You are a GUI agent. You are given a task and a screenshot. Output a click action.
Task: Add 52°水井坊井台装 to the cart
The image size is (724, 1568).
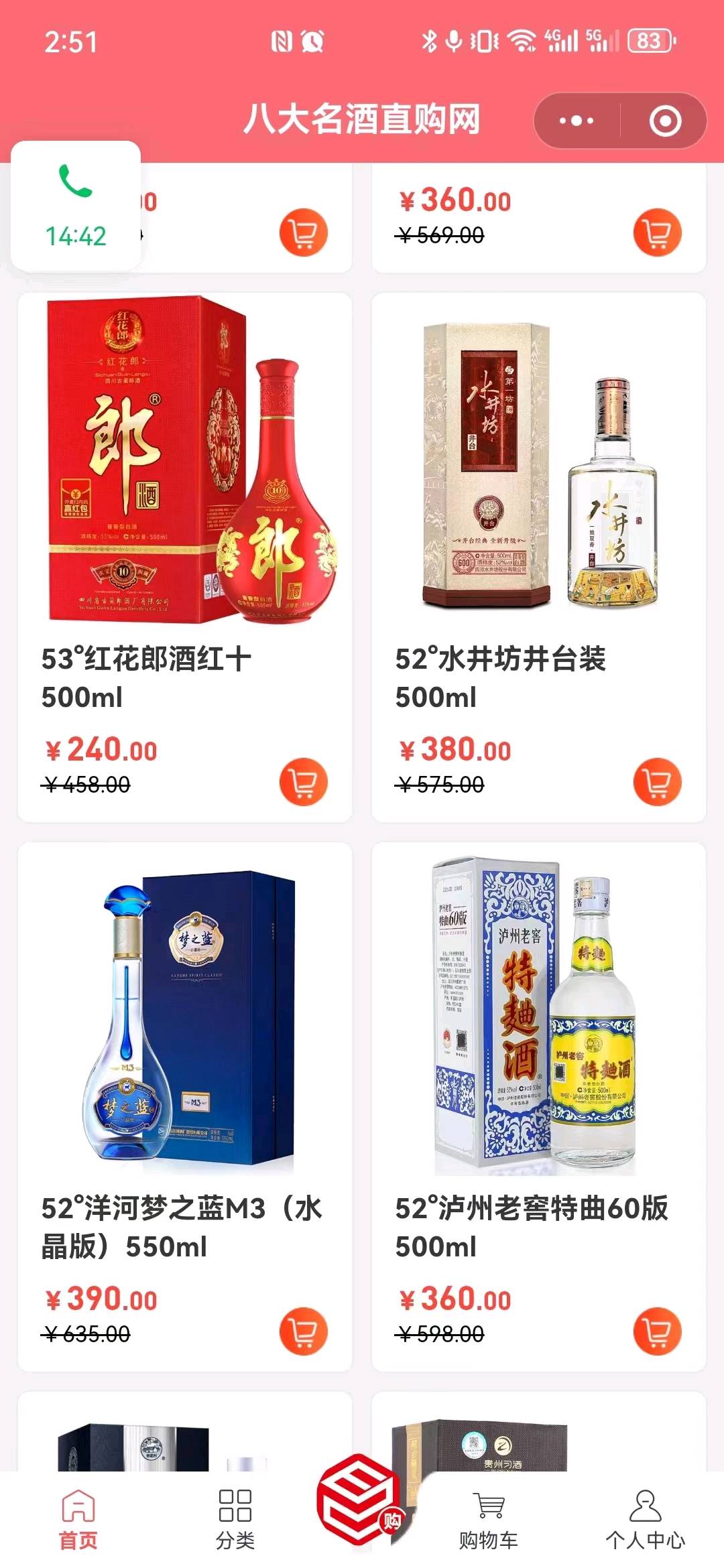657,782
